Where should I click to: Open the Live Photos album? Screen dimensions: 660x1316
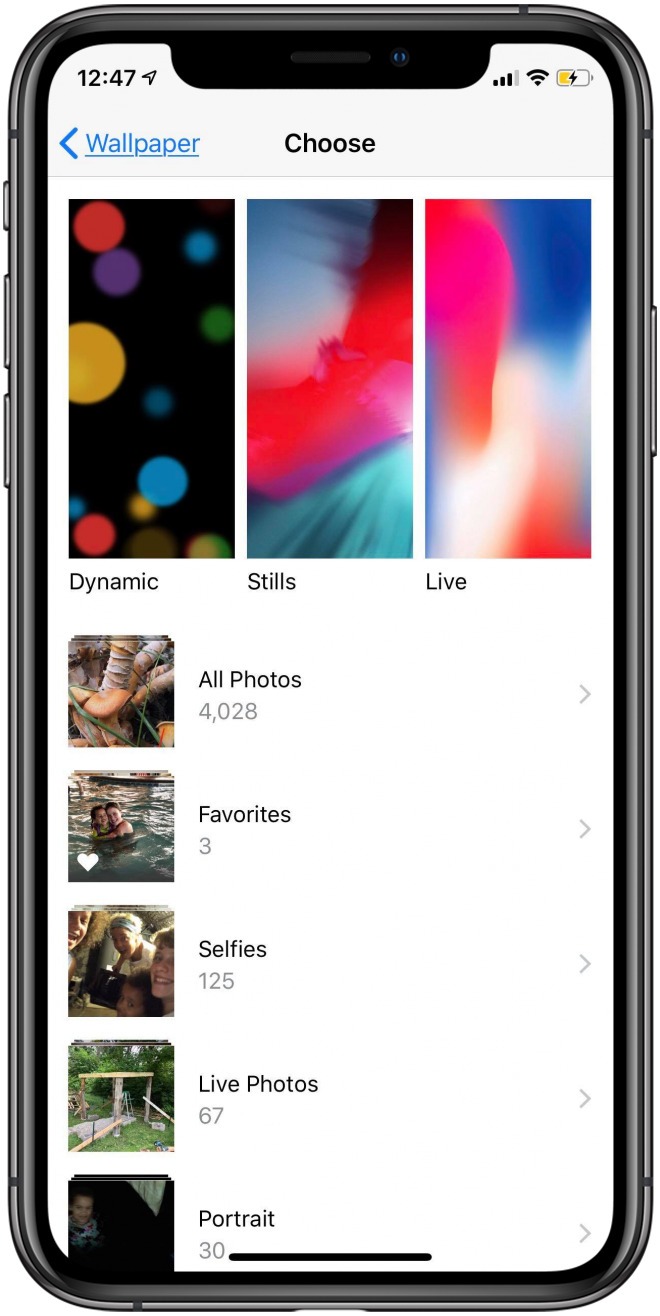pyautogui.click(x=330, y=1099)
